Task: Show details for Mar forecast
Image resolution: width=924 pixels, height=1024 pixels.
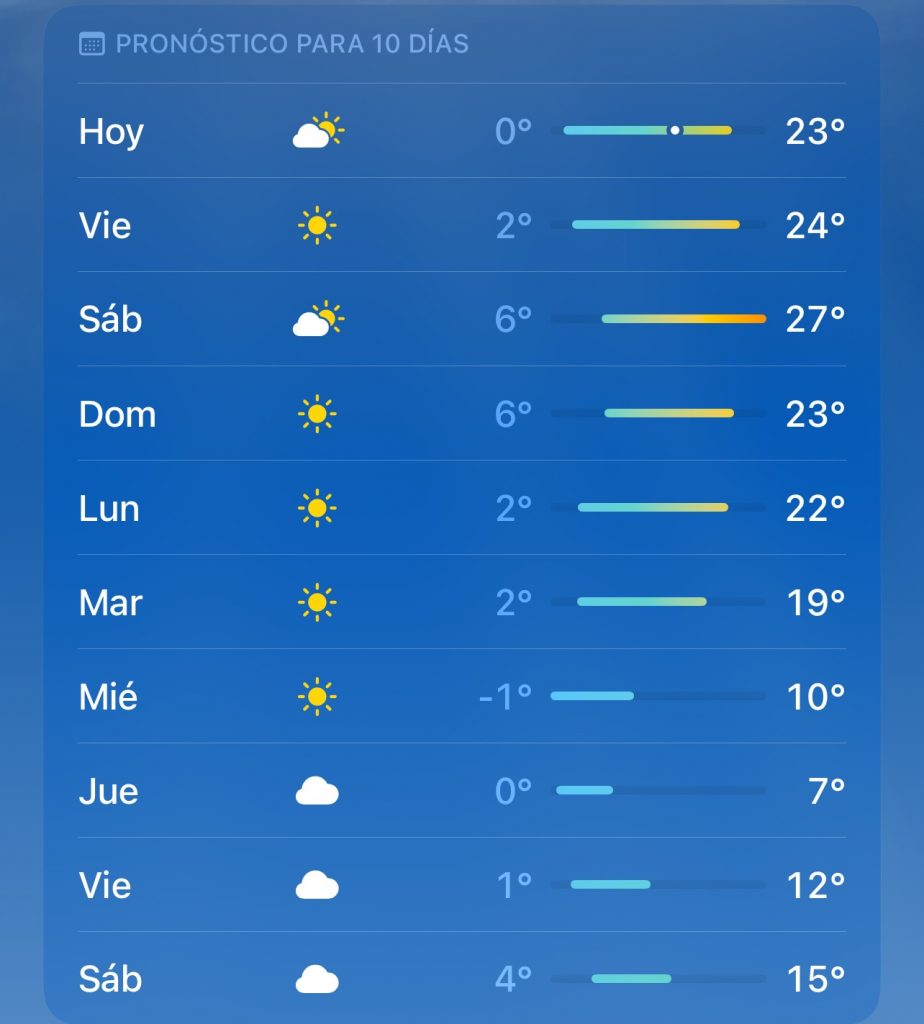Action: tap(462, 602)
